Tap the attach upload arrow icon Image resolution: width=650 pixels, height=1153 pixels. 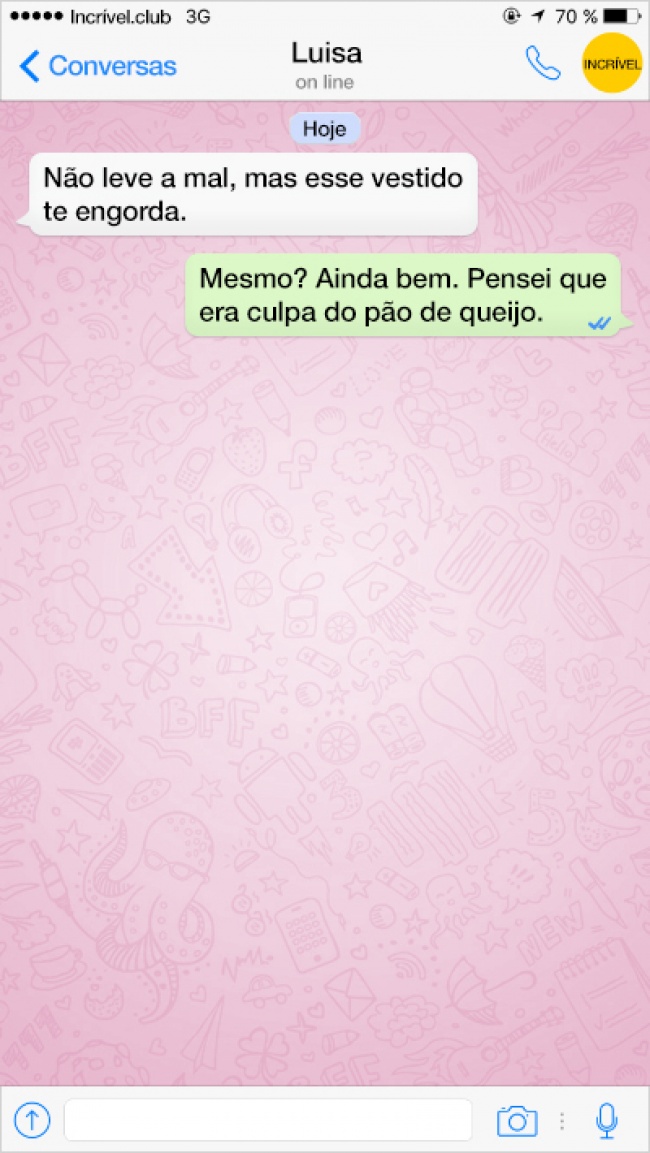tap(32, 1120)
